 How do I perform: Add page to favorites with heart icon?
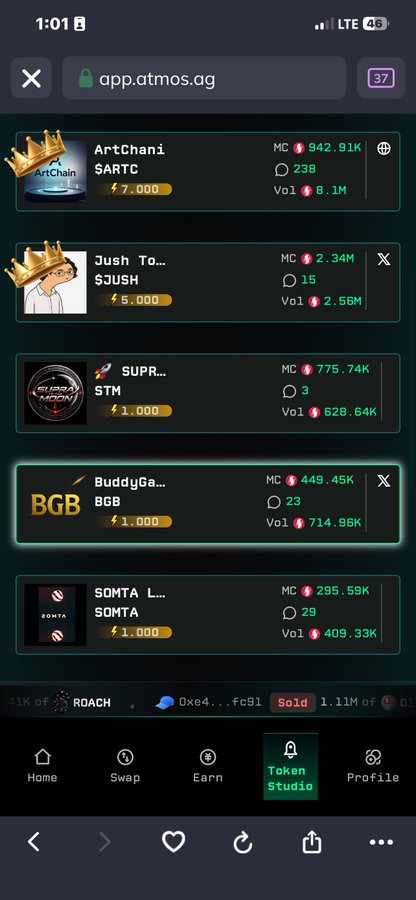tap(173, 842)
